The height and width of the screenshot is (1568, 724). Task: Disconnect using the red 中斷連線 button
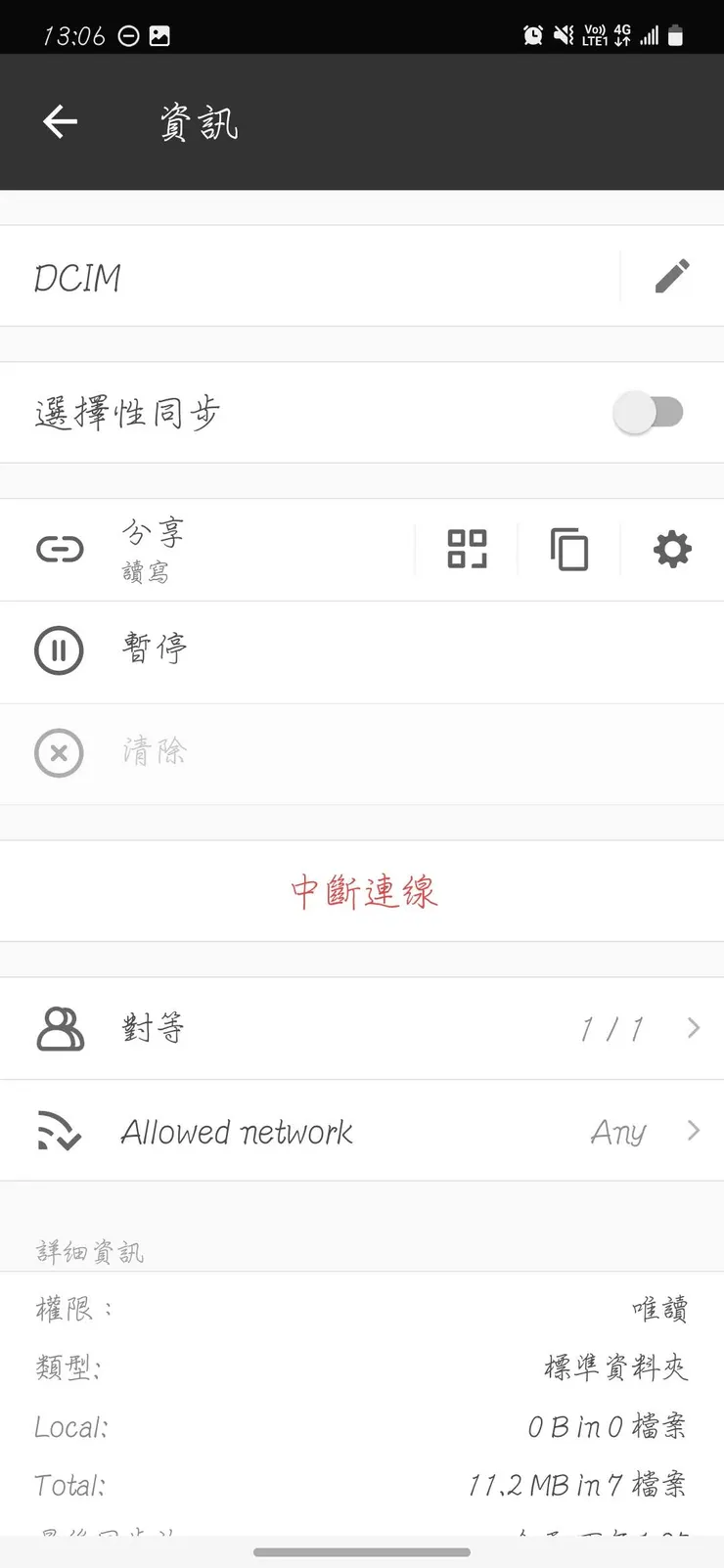(363, 891)
